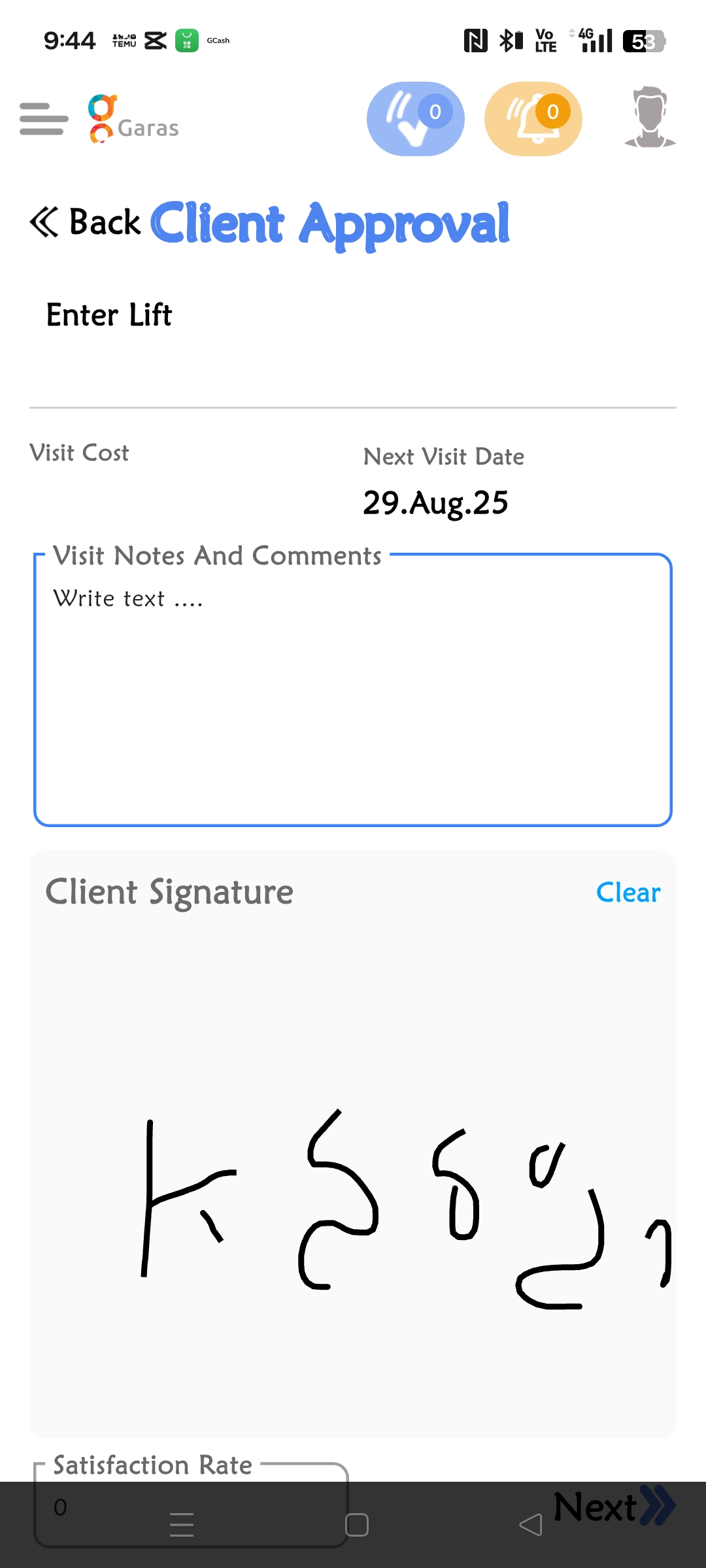
Task: Open the user profile avatar
Action: click(x=650, y=118)
